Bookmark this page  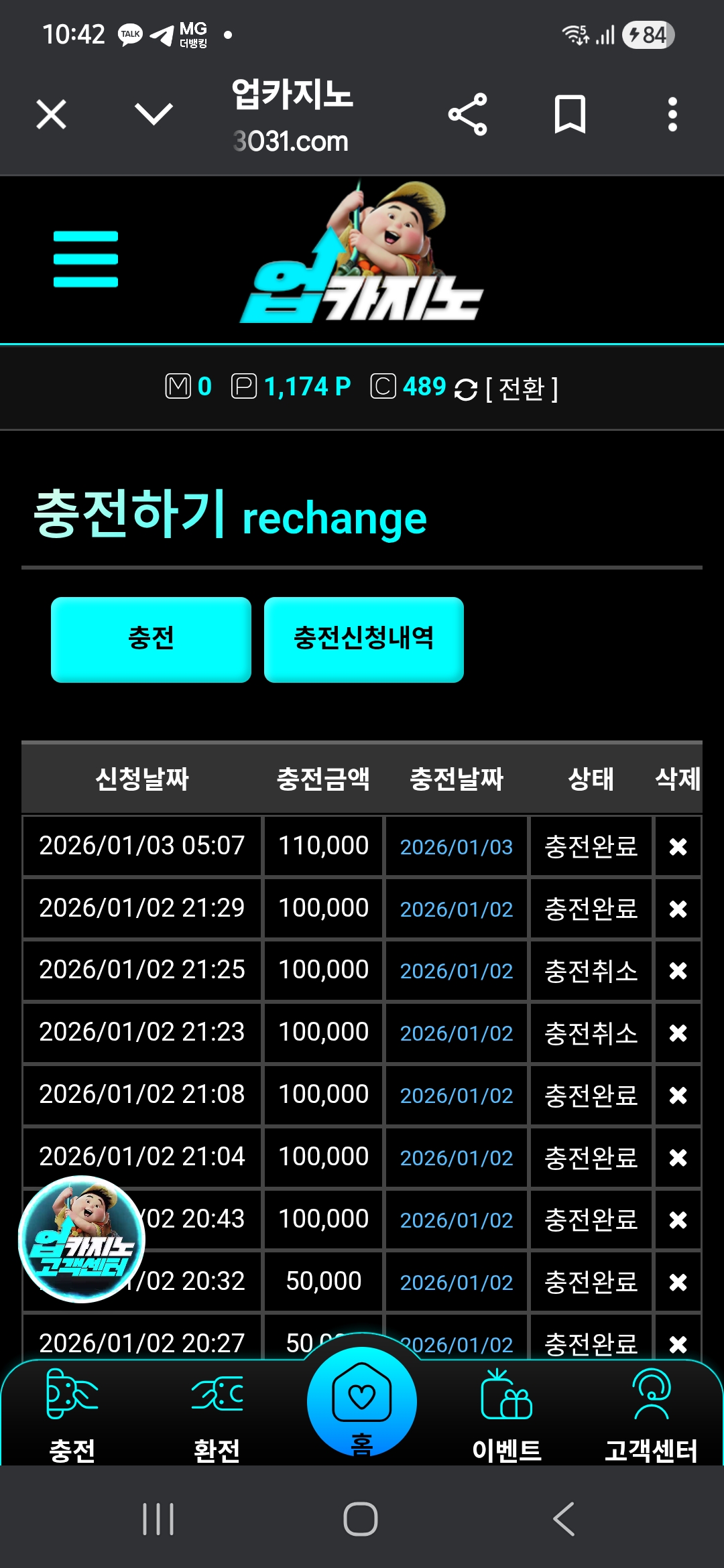[x=570, y=115]
